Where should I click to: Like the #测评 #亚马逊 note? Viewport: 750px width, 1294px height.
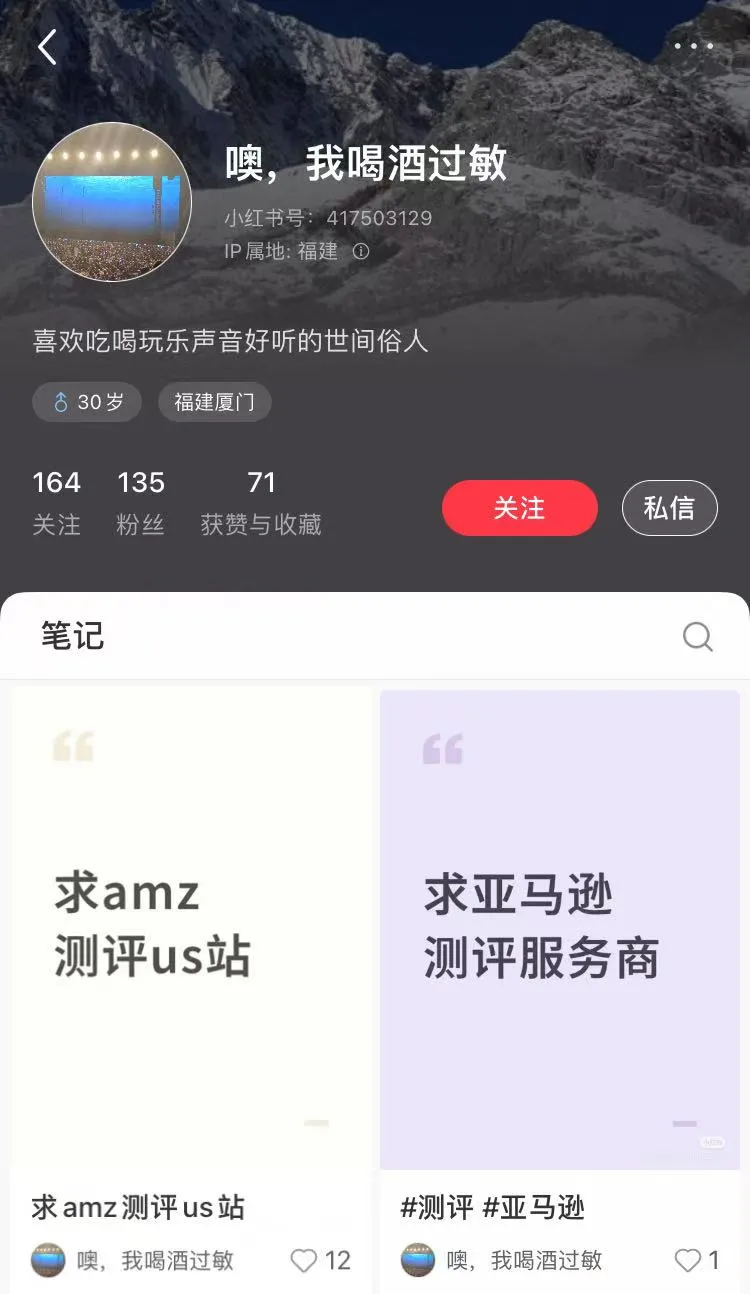(687, 1260)
